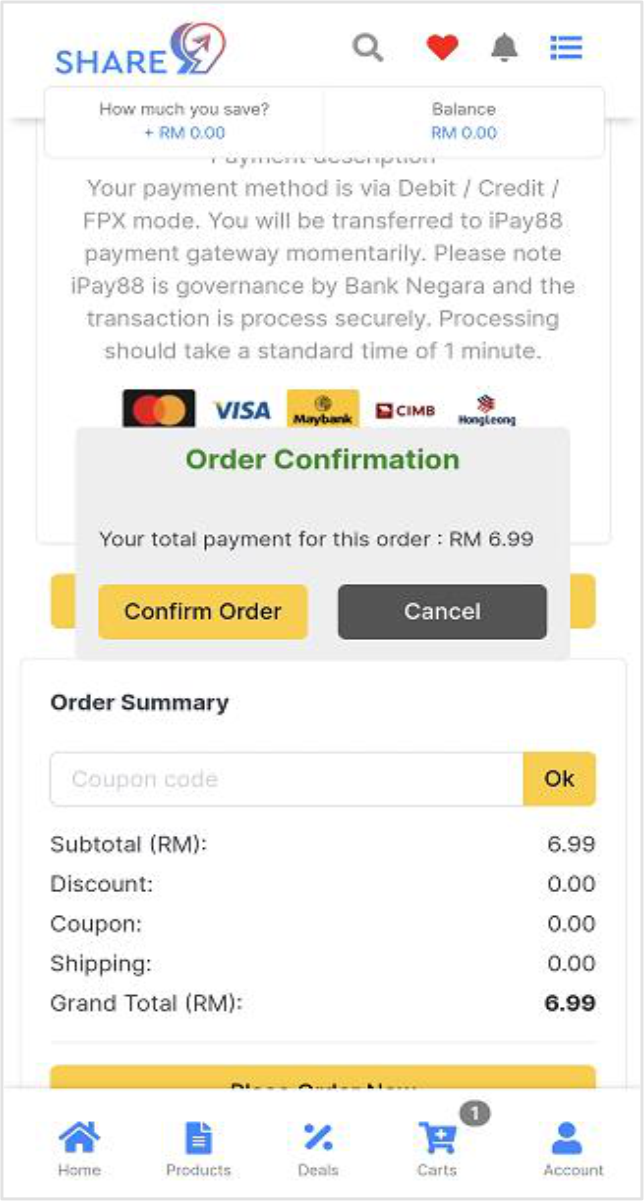Screen dimensions: 644x1201
Task: Switch to the Products tab
Action: pos(198,1148)
